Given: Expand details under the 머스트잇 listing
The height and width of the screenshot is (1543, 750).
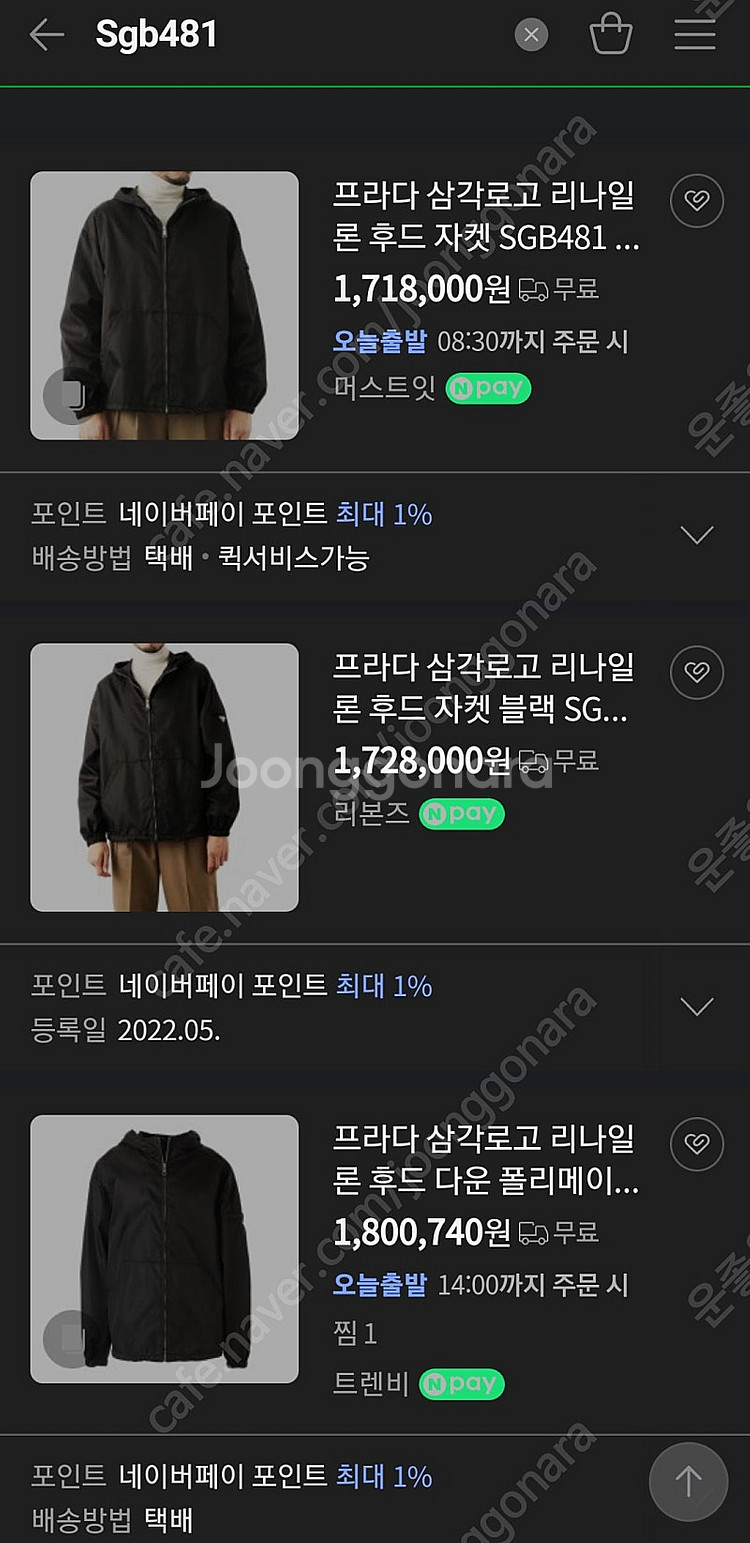Looking at the screenshot, I should 696,535.
